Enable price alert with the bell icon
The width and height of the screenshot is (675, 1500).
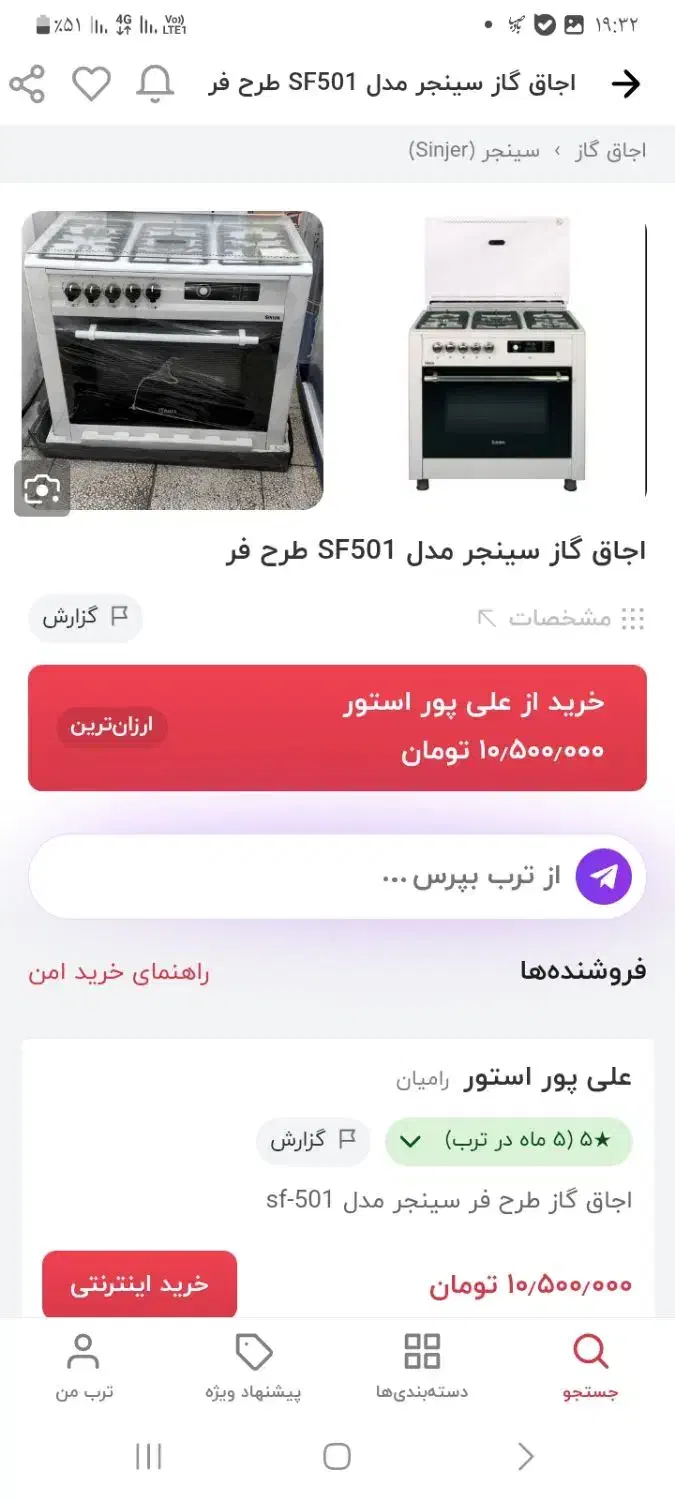pyautogui.click(x=155, y=84)
